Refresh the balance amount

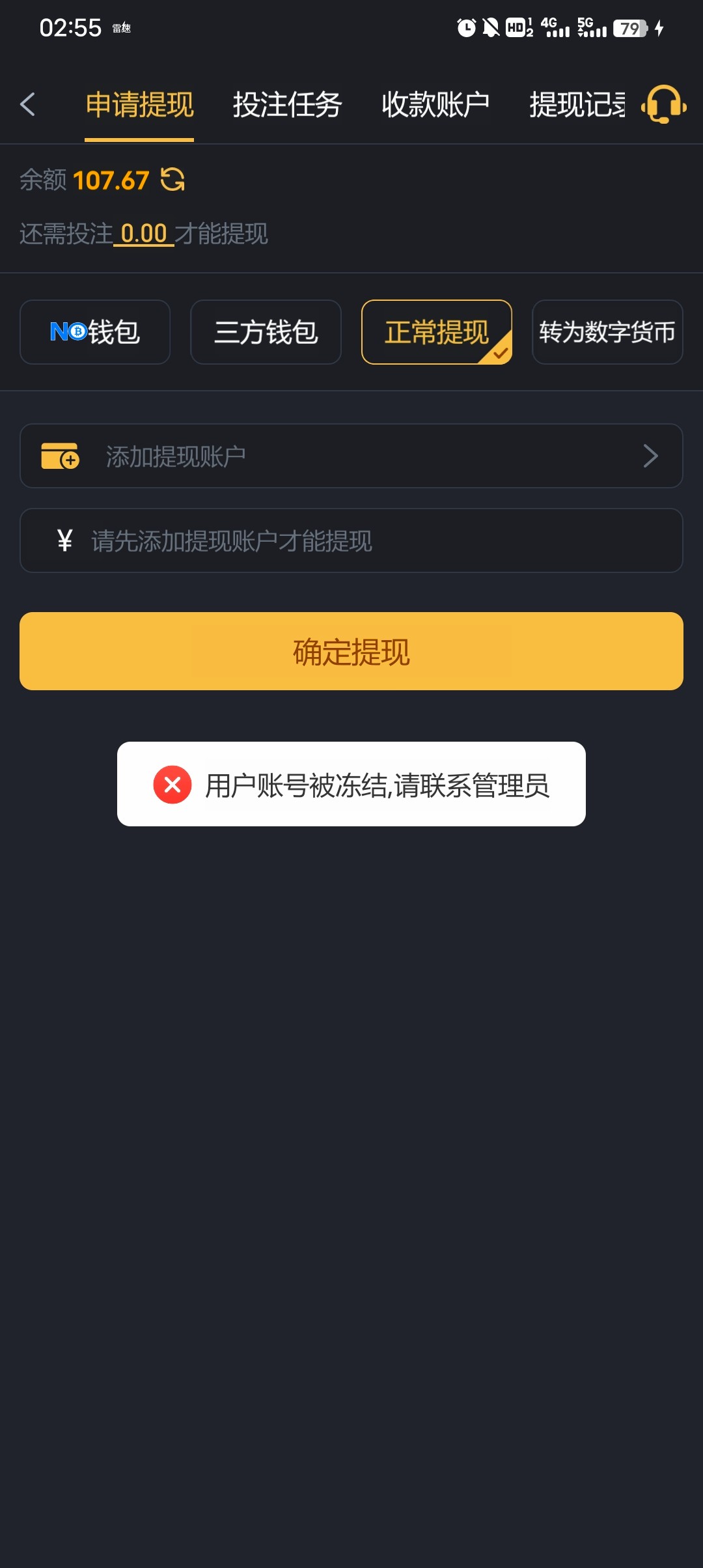tap(173, 180)
